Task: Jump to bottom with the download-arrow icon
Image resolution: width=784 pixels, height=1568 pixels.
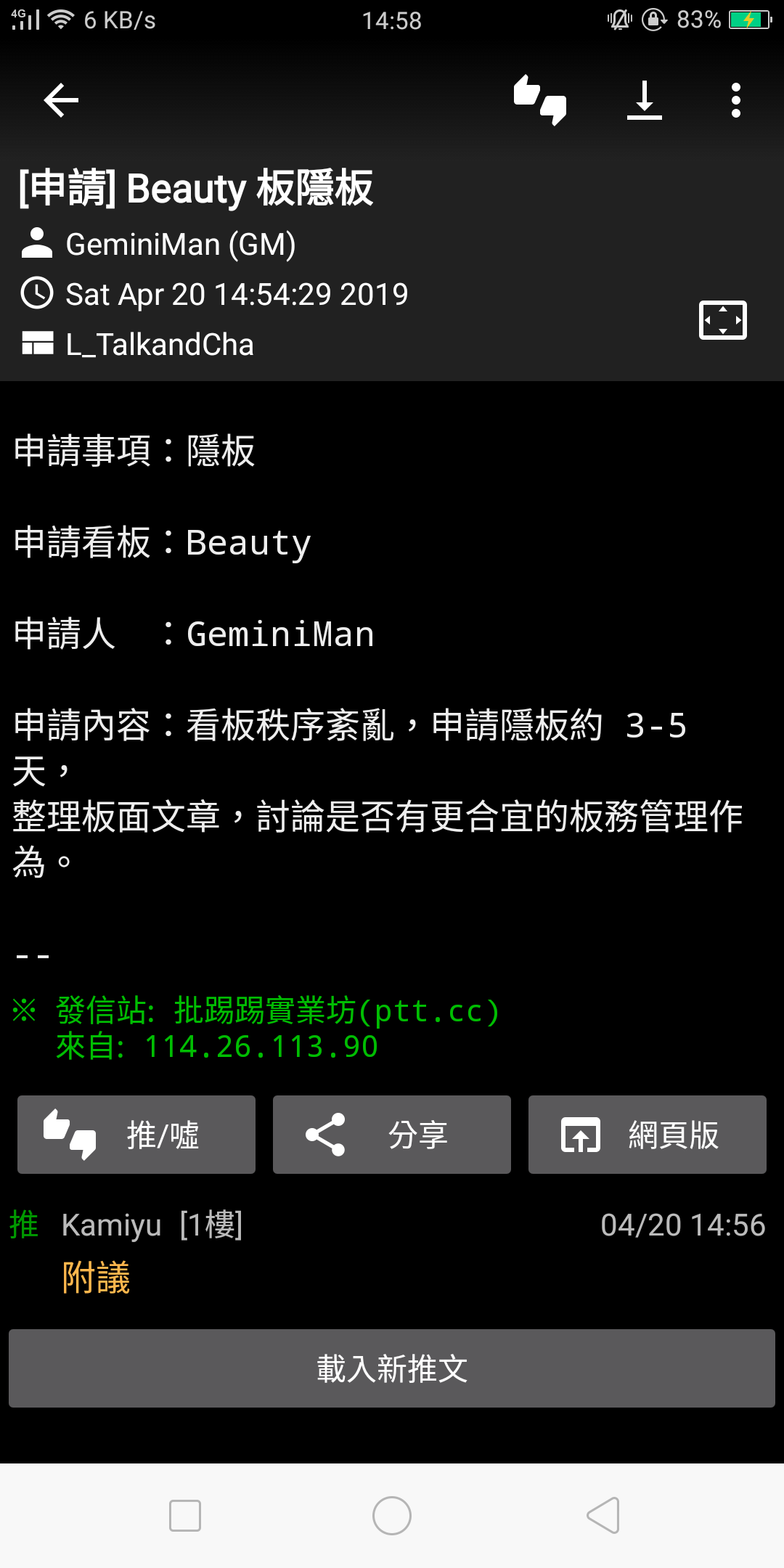Action: (x=645, y=100)
